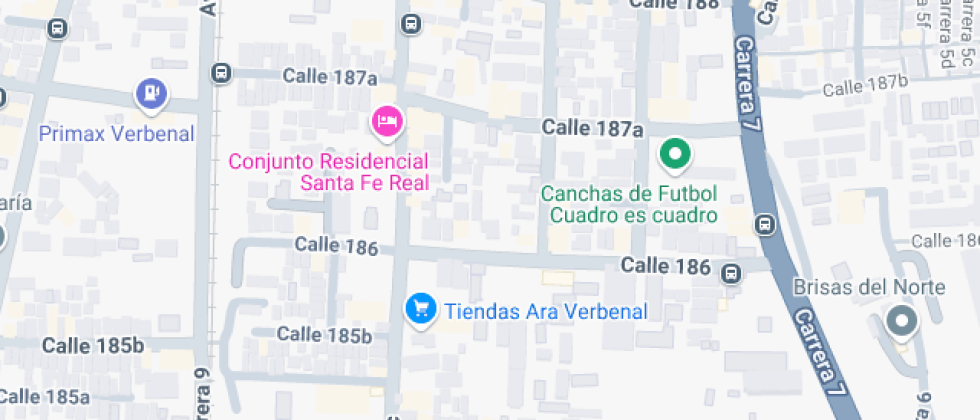Tap the bus stop left of Calle 187a

(221, 73)
